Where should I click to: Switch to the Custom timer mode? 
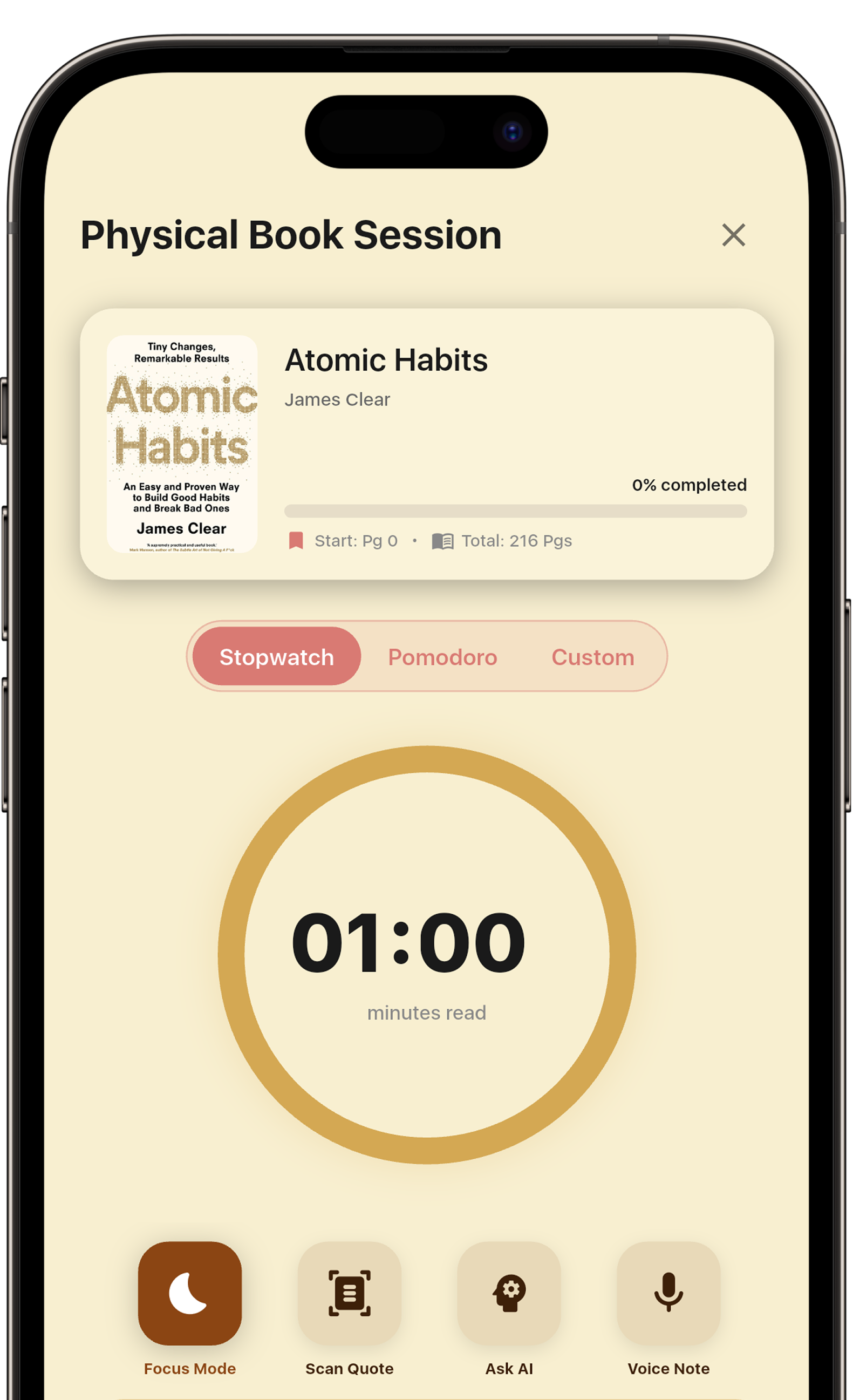click(x=592, y=657)
